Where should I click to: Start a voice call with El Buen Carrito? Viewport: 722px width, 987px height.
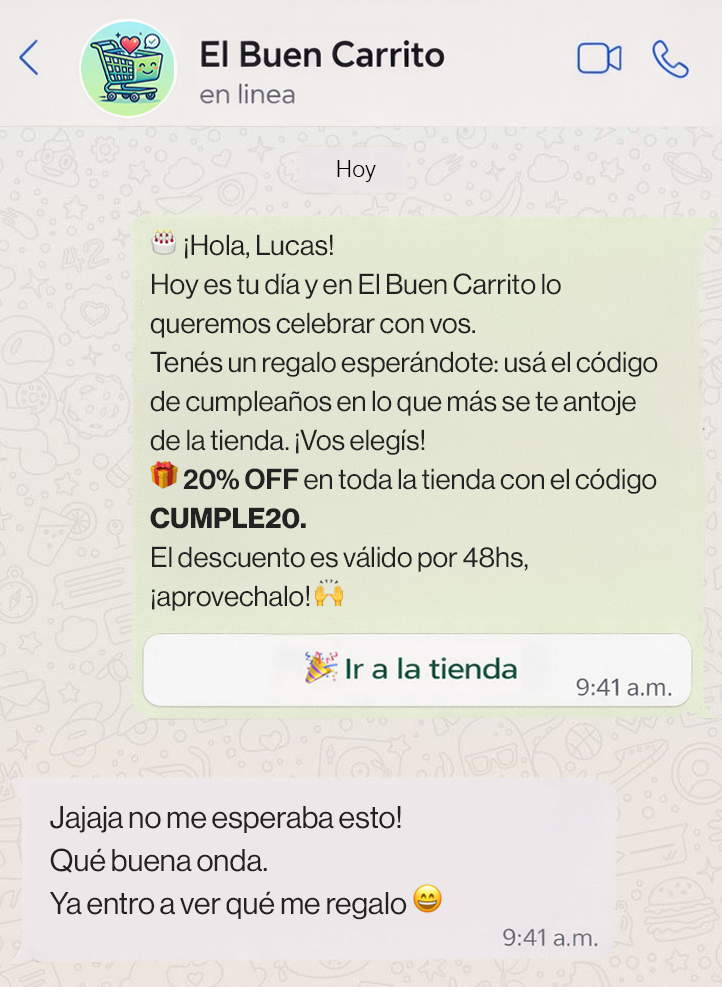pyautogui.click(x=670, y=59)
